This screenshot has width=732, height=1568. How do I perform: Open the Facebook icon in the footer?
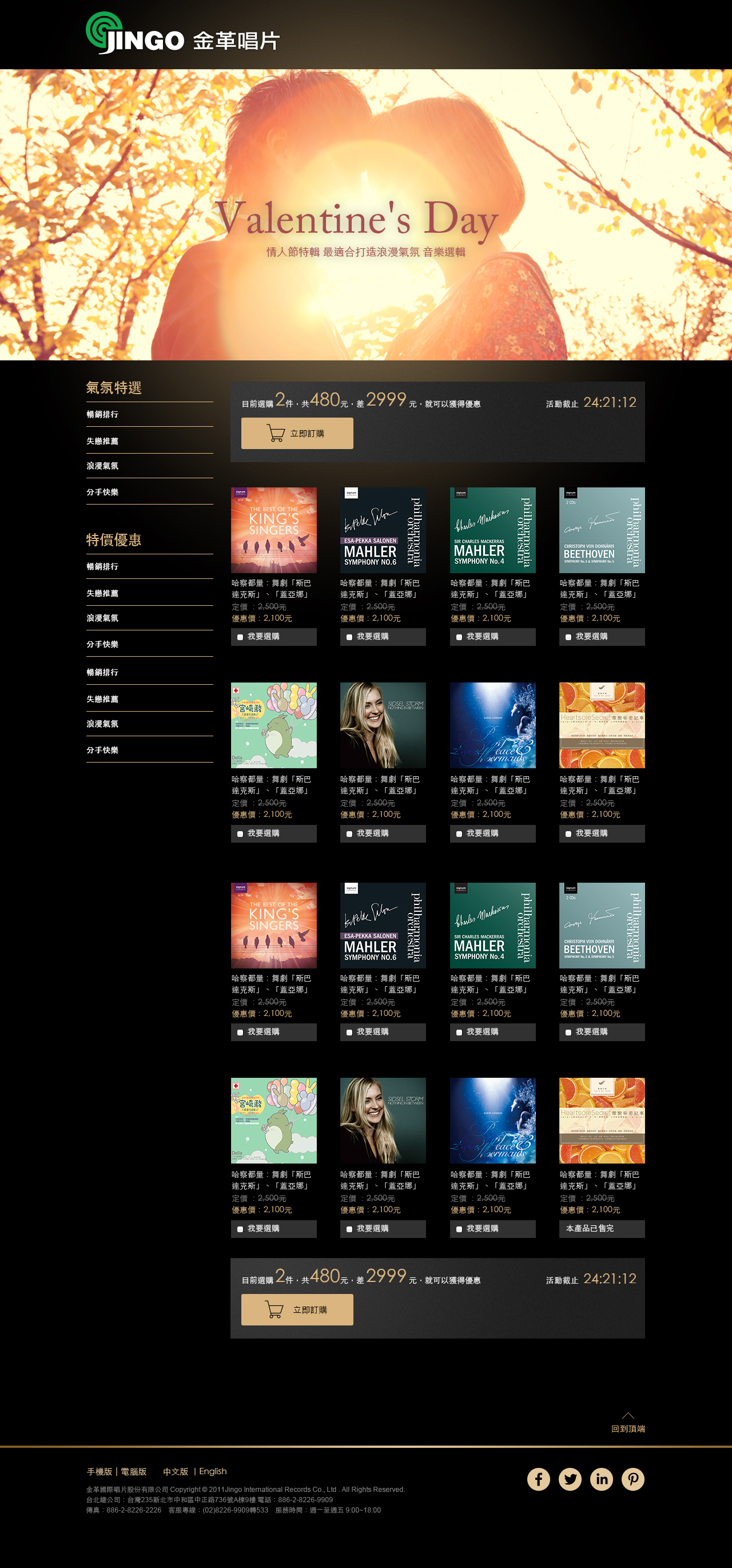point(539,1479)
